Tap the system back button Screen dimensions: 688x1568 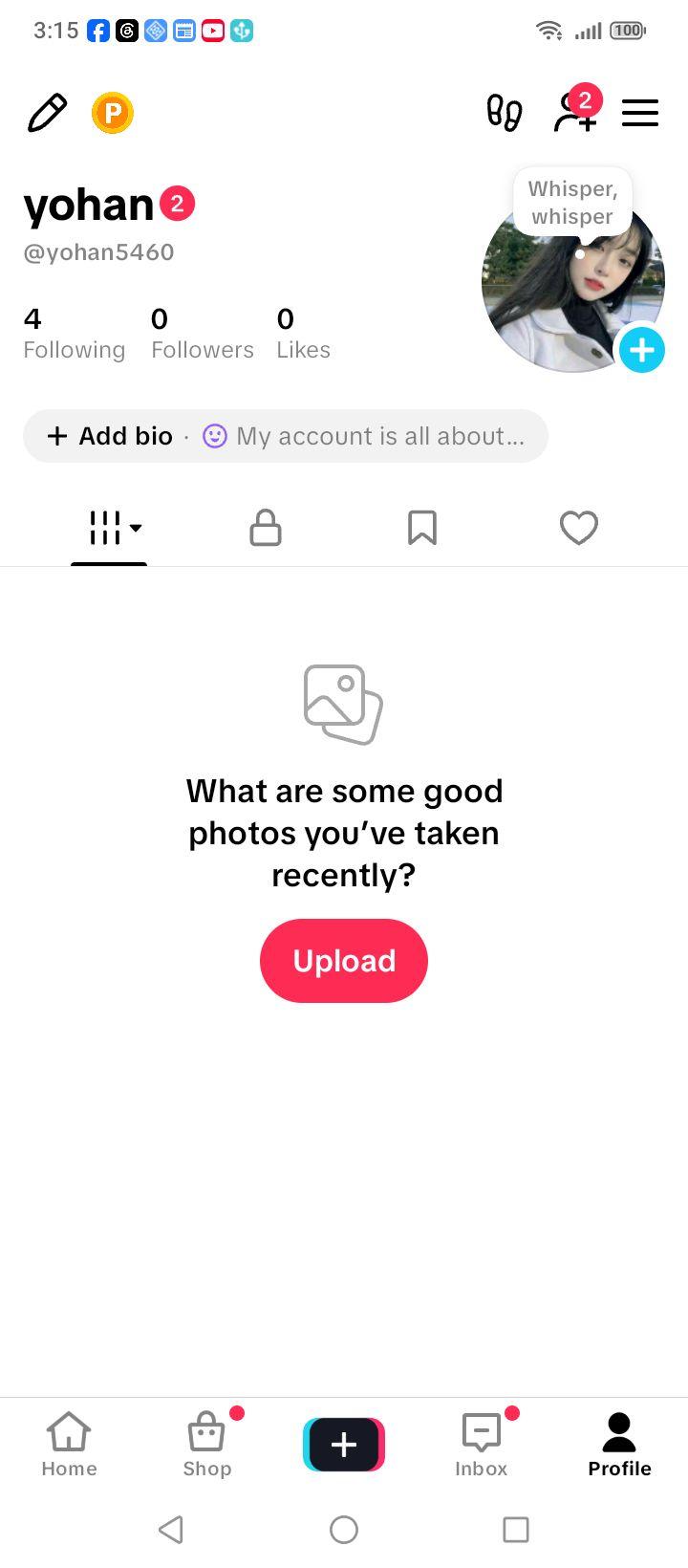tap(171, 1530)
